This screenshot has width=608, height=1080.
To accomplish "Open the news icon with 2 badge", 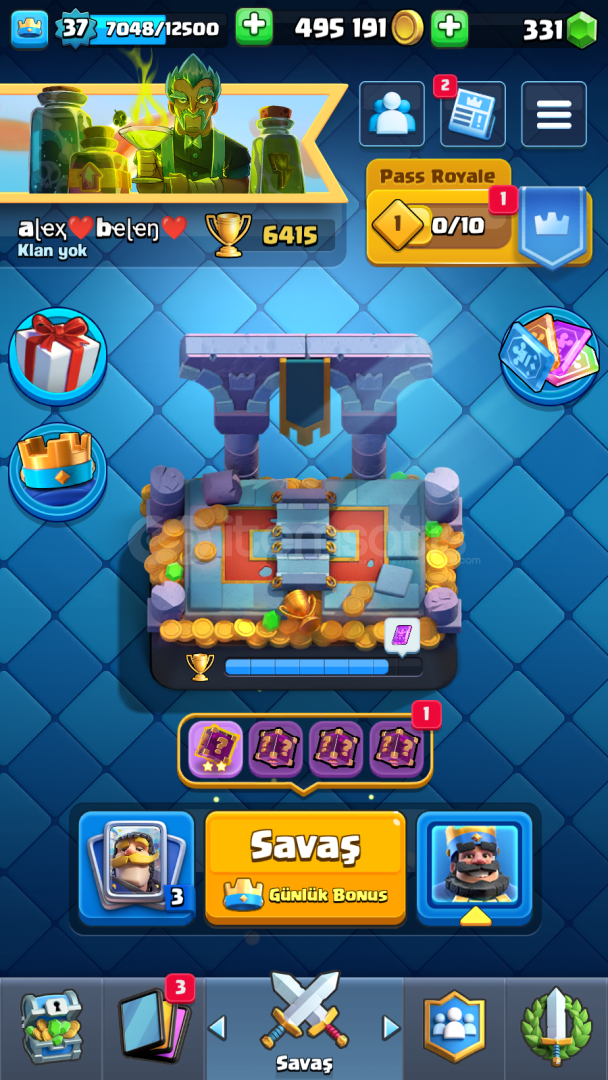I will click(472, 114).
